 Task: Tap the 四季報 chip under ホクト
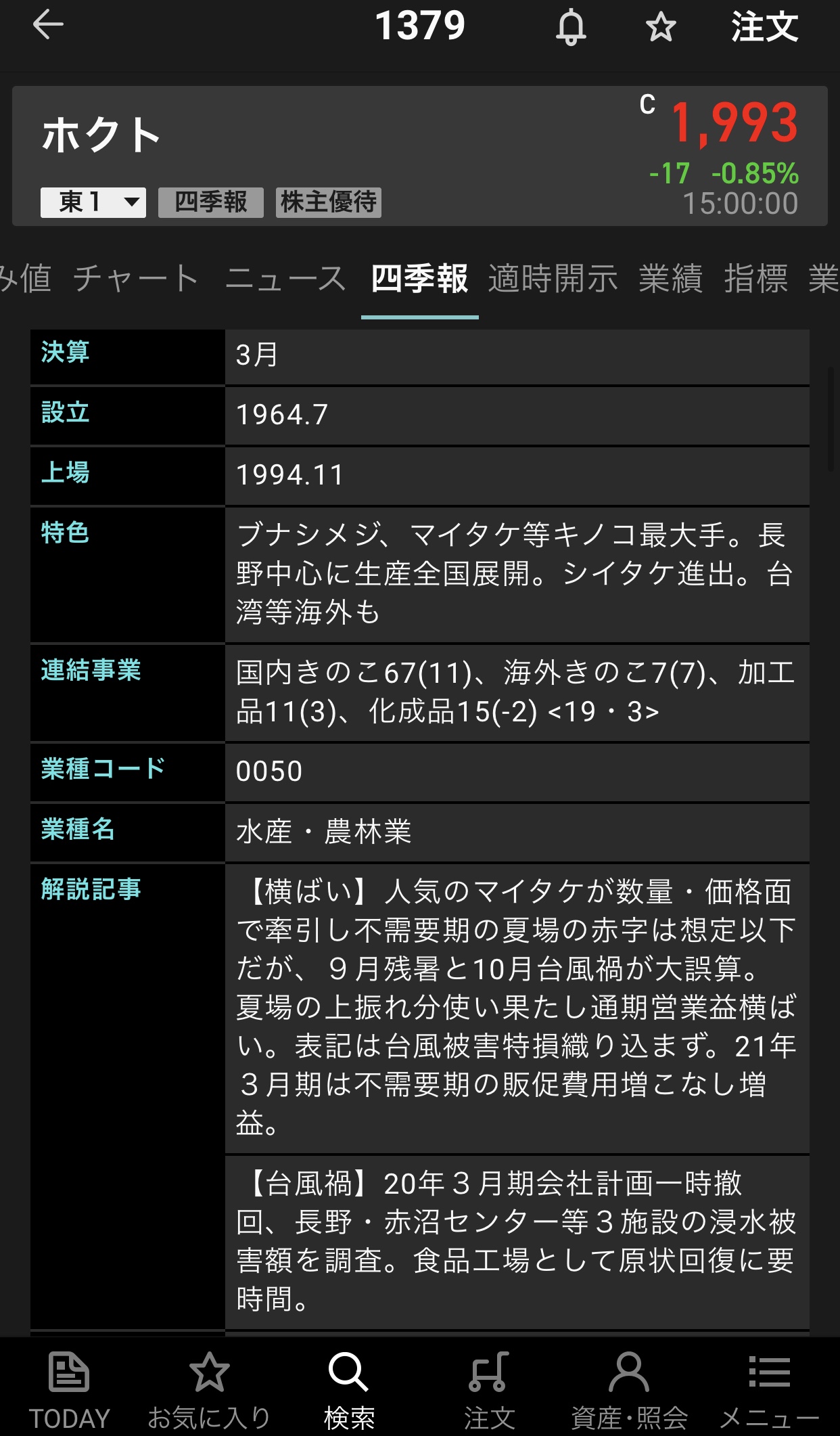pos(210,202)
